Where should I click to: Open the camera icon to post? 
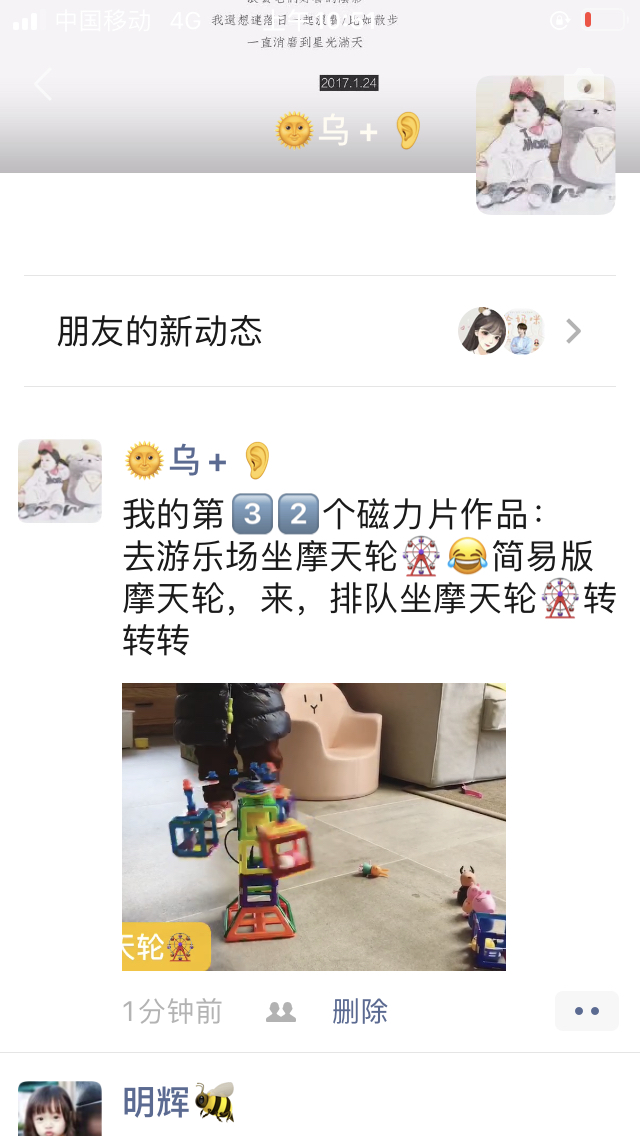585,85
